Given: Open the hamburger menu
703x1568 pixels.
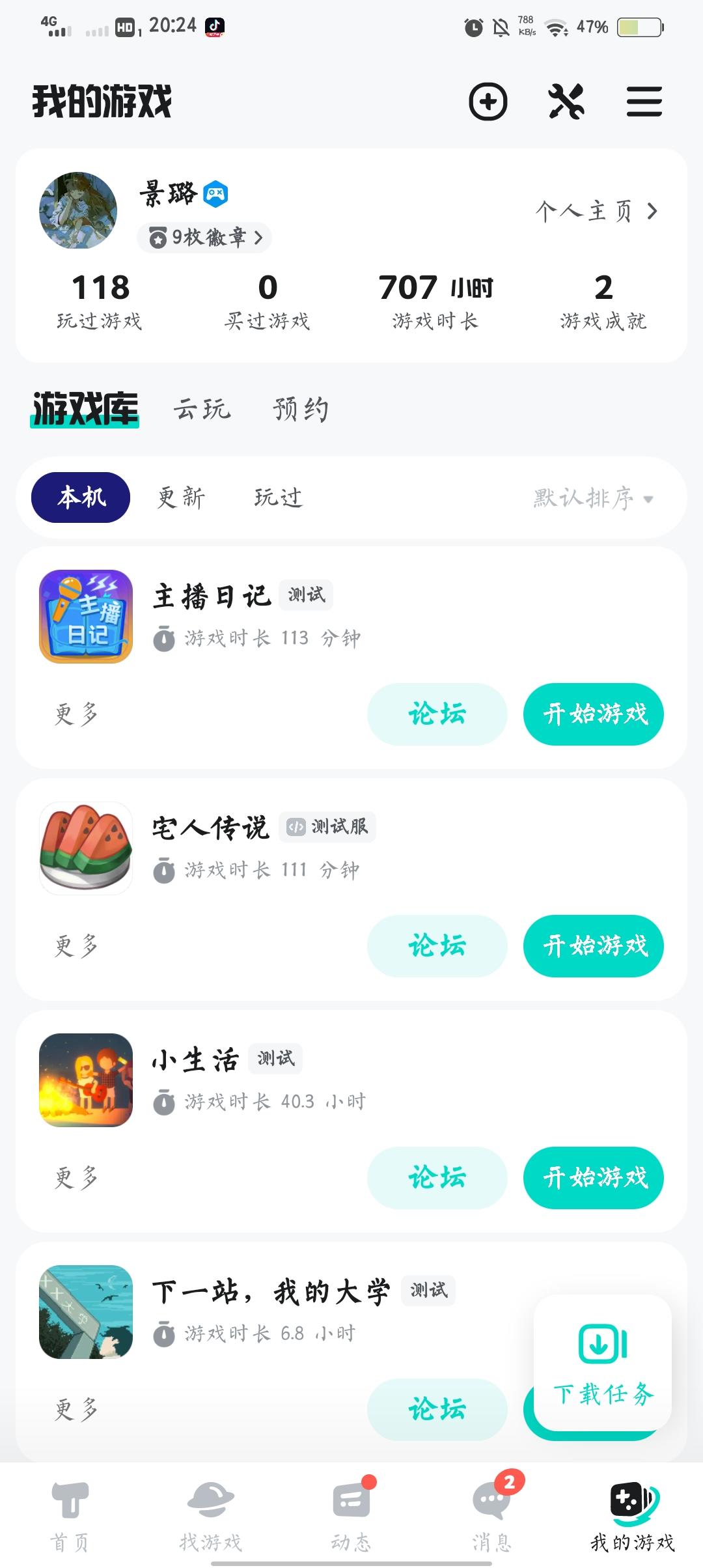Looking at the screenshot, I should pos(644,102).
